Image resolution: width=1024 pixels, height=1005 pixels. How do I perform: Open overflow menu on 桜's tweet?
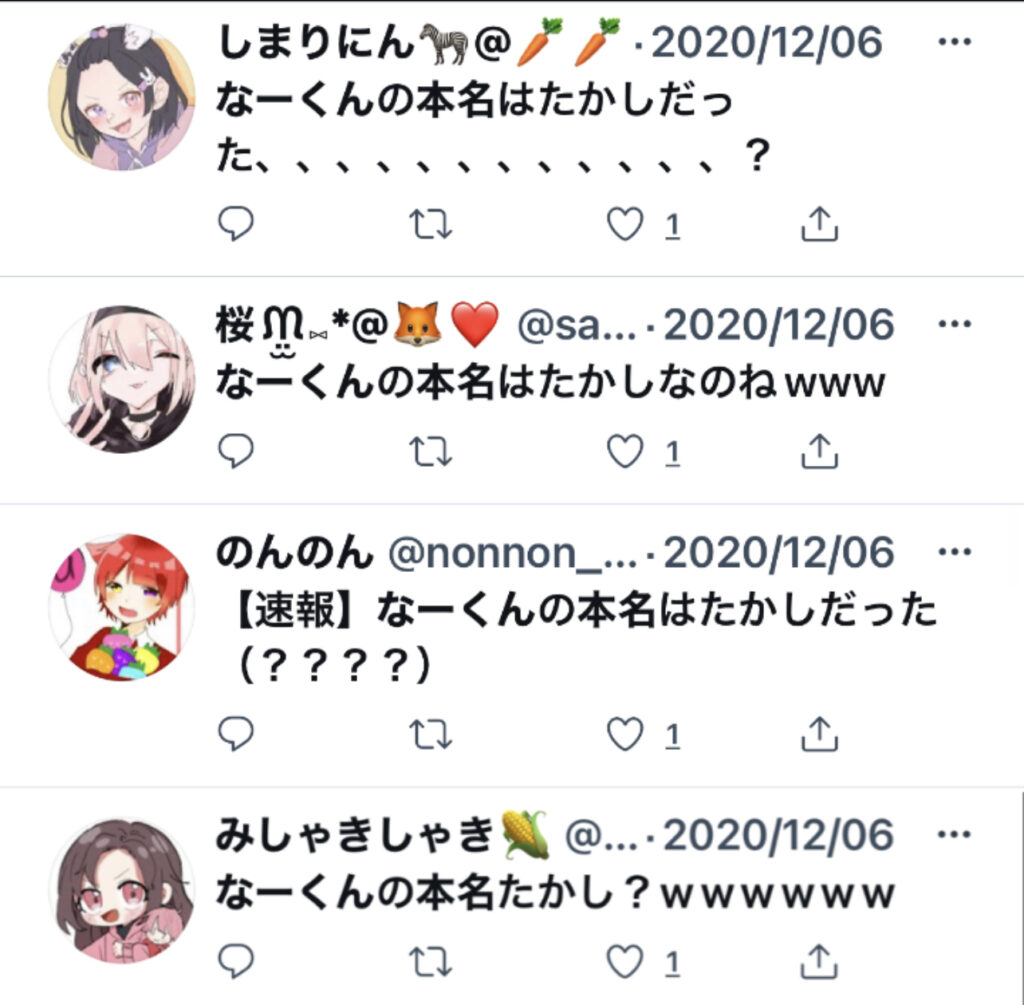coord(957,325)
